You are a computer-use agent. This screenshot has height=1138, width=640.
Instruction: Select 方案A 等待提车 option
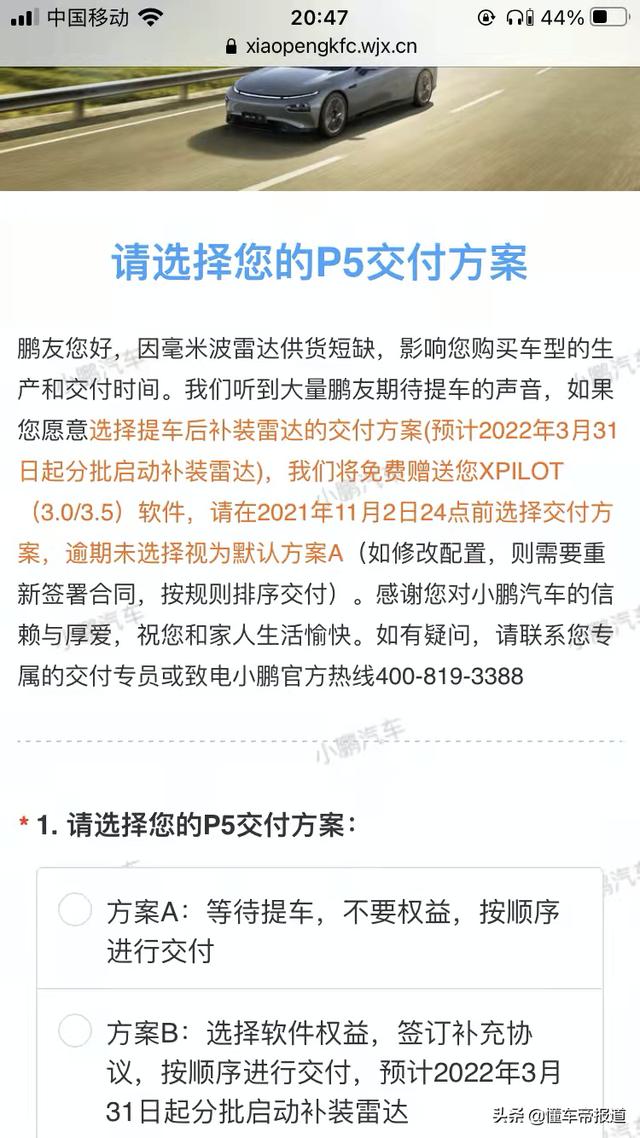coord(319,929)
